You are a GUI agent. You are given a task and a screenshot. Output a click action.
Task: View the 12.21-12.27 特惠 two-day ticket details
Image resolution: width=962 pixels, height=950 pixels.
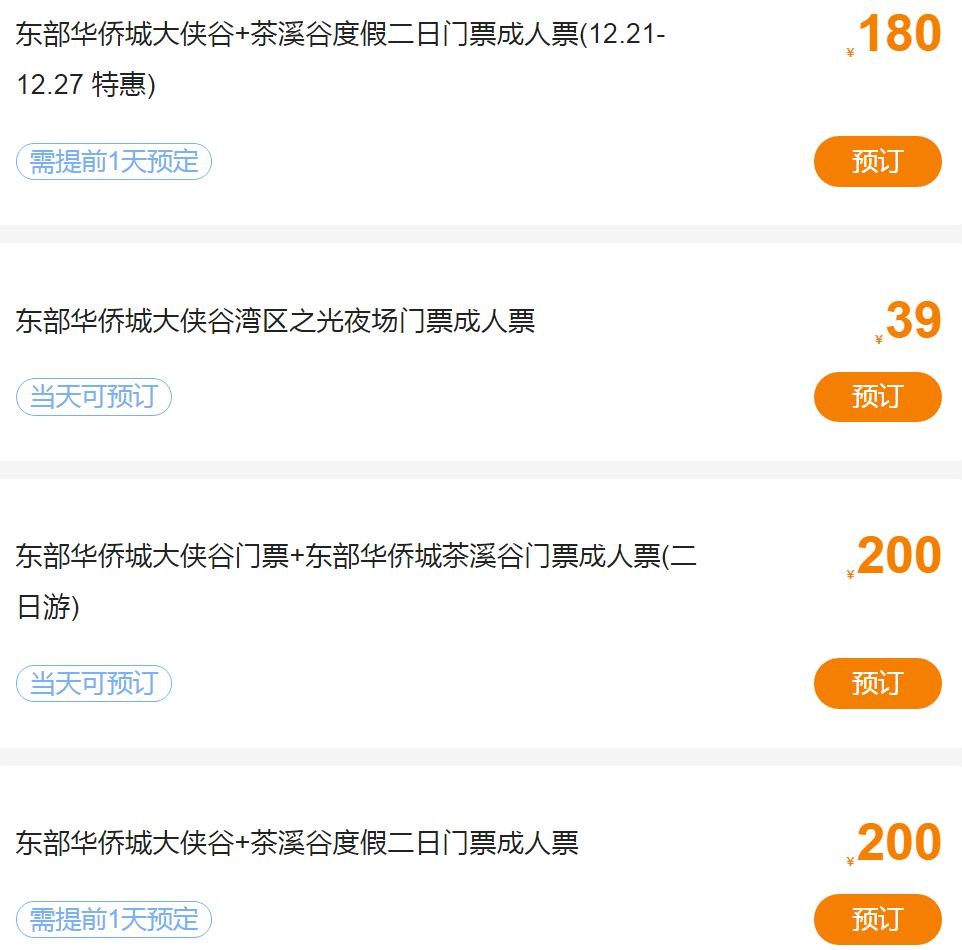(340, 59)
